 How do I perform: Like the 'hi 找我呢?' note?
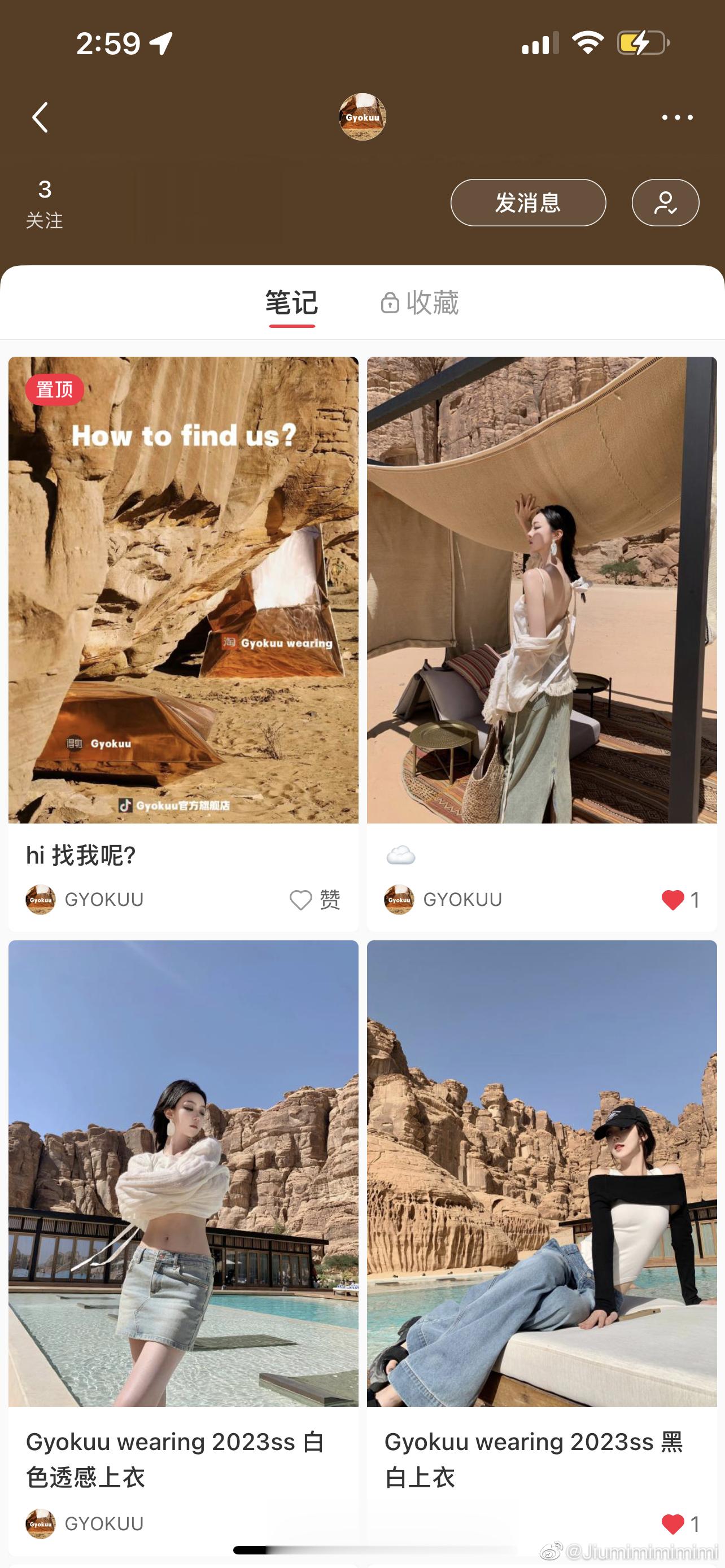[301, 900]
